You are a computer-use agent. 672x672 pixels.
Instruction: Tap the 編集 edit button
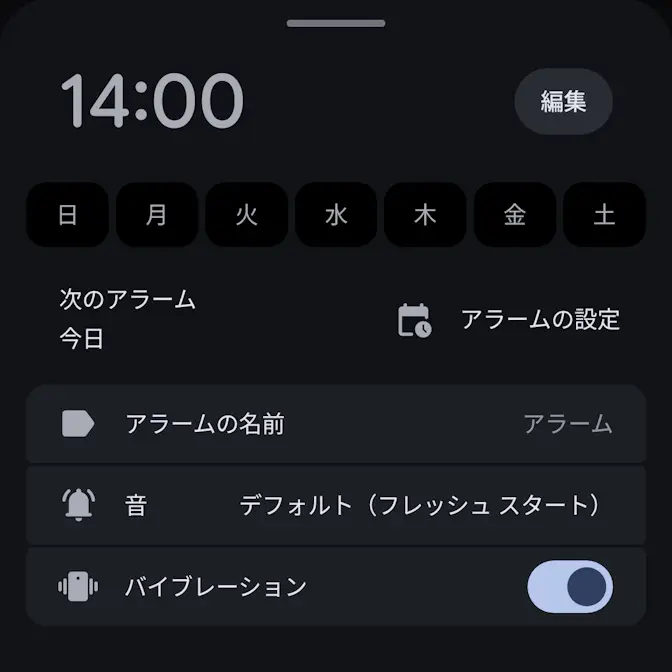point(563,101)
